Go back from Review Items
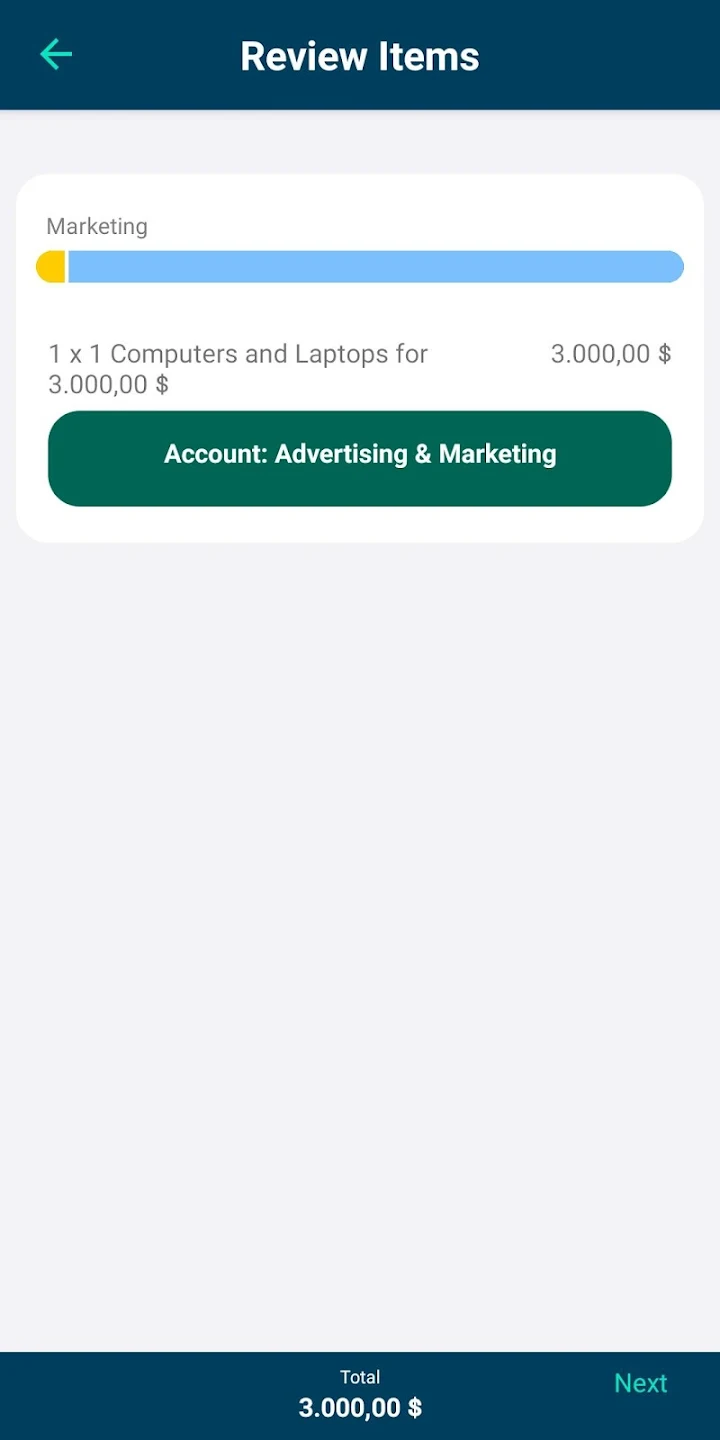The width and height of the screenshot is (720, 1440). tap(56, 55)
